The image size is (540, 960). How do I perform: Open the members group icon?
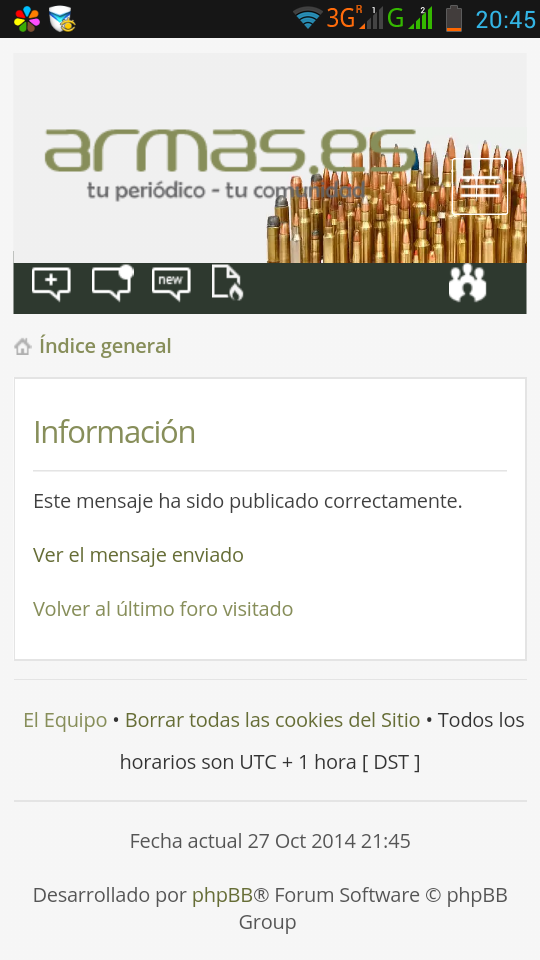[467, 283]
